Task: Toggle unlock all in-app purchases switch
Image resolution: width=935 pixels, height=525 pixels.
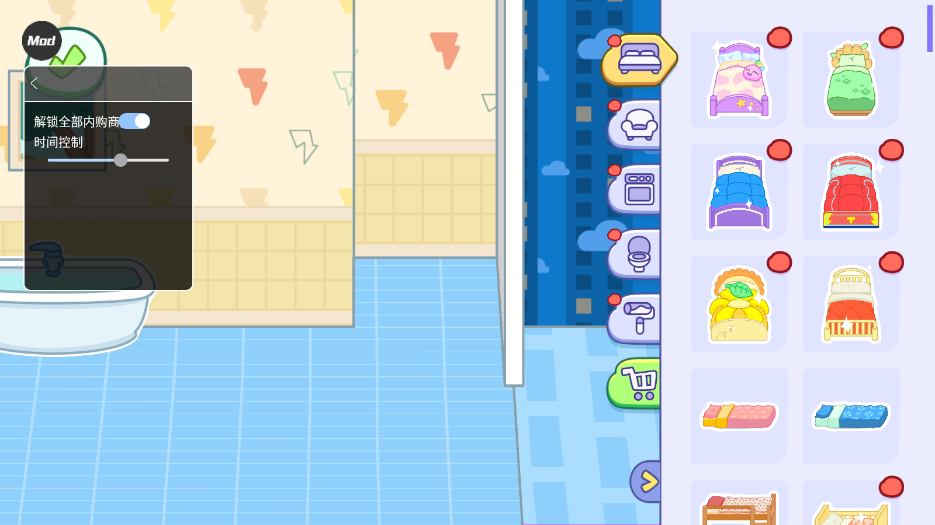Action: [135, 121]
